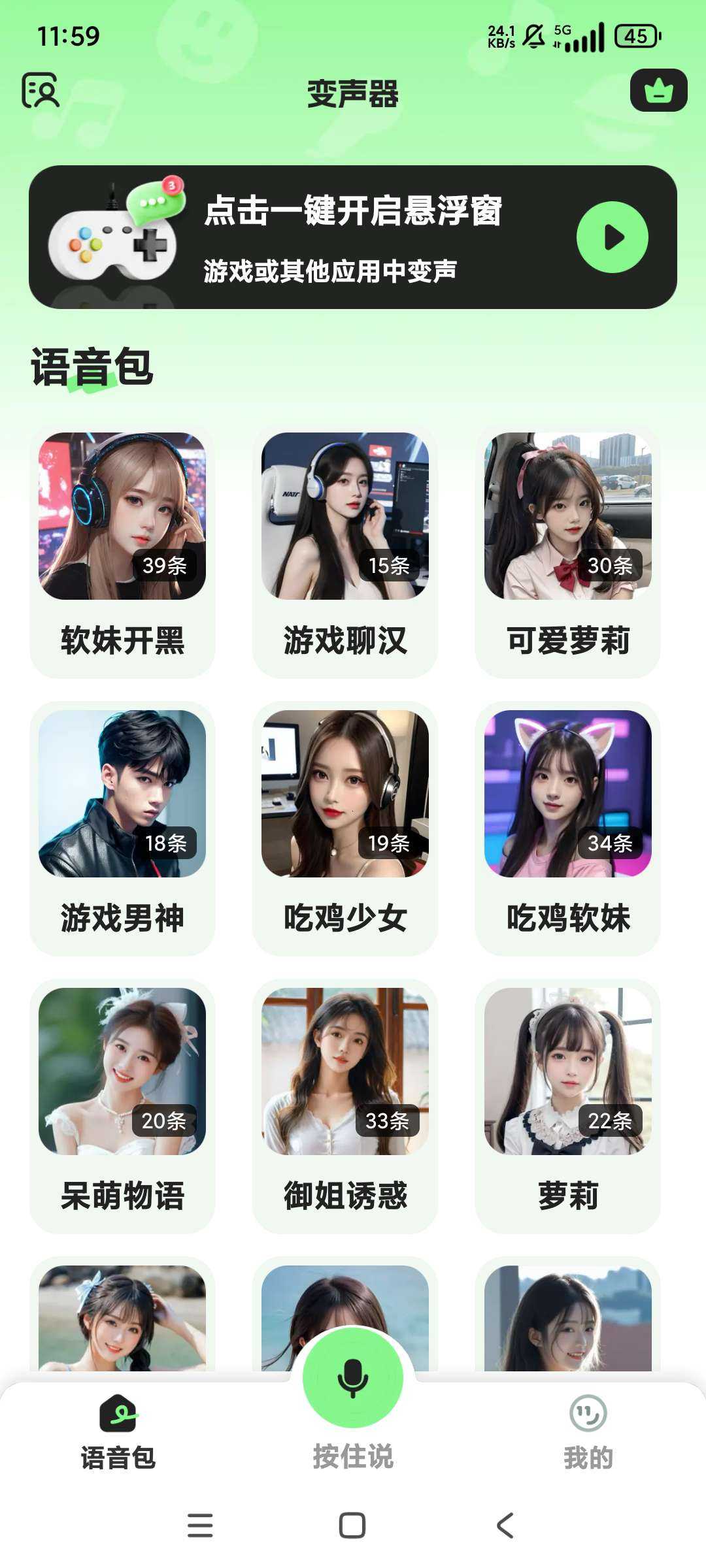The width and height of the screenshot is (706, 1568).
Task: Choose the 呆萌物语 voice pack
Action: click(122, 1106)
